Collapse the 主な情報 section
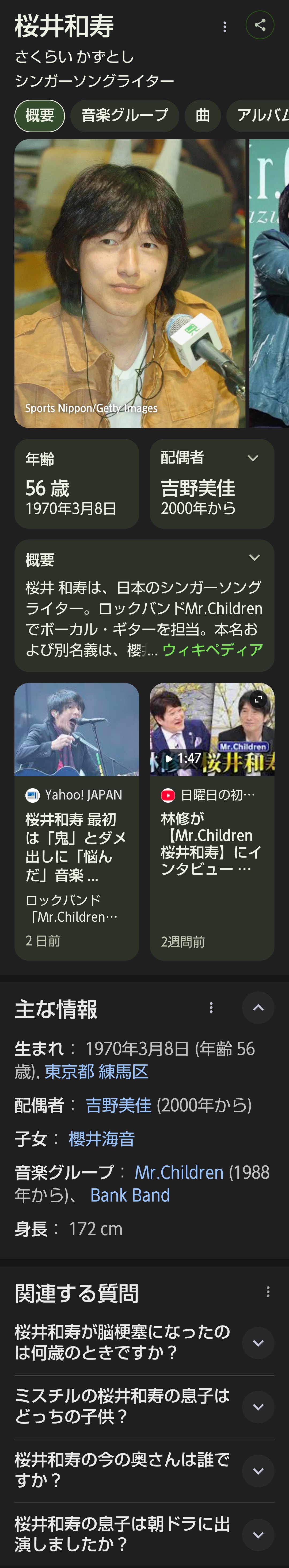Viewport: 289px width, 1568px height. coord(258,1007)
